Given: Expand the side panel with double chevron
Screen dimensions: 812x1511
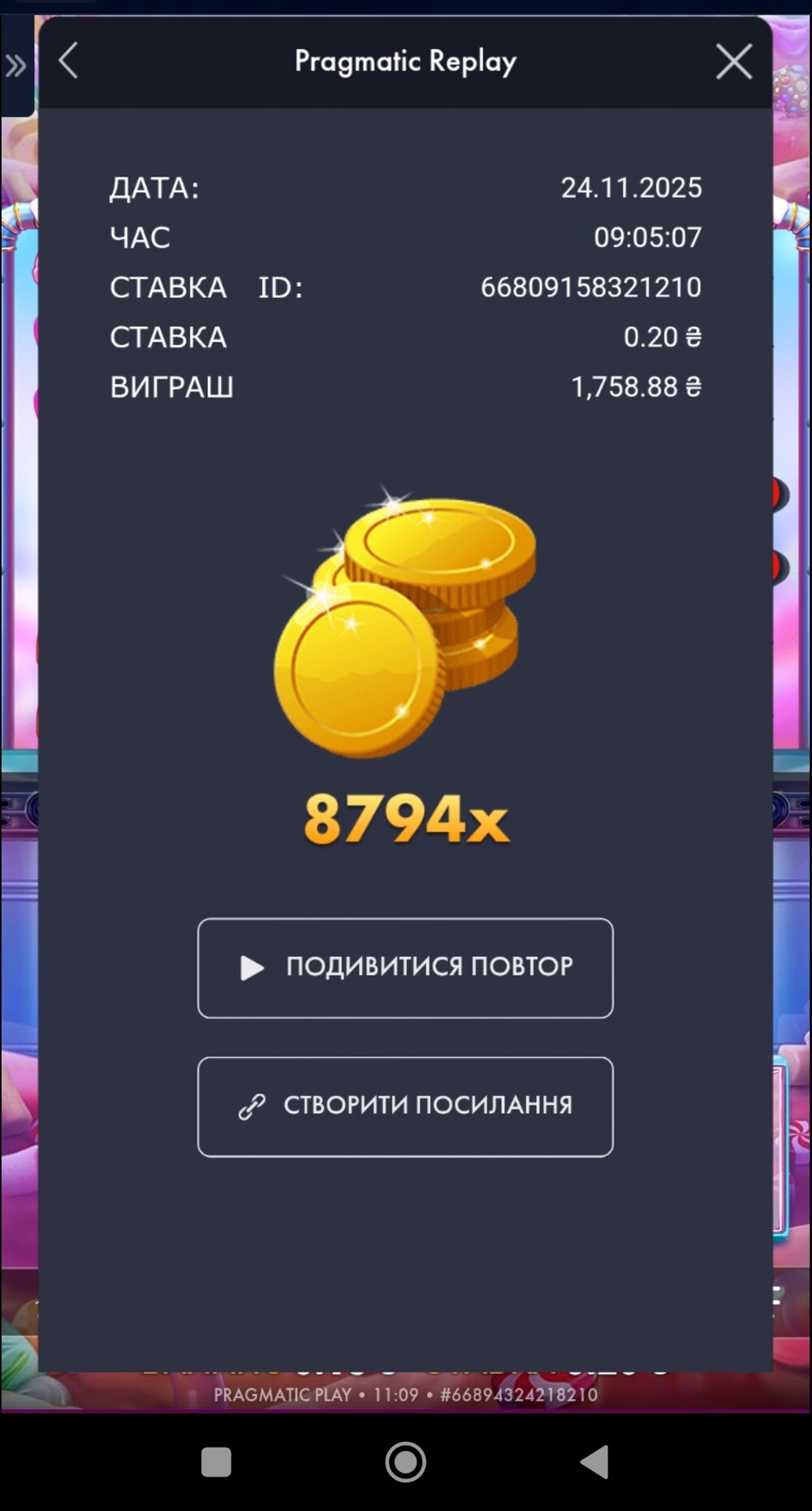Looking at the screenshot, I should pyautogui.click(x=15, y=66).
